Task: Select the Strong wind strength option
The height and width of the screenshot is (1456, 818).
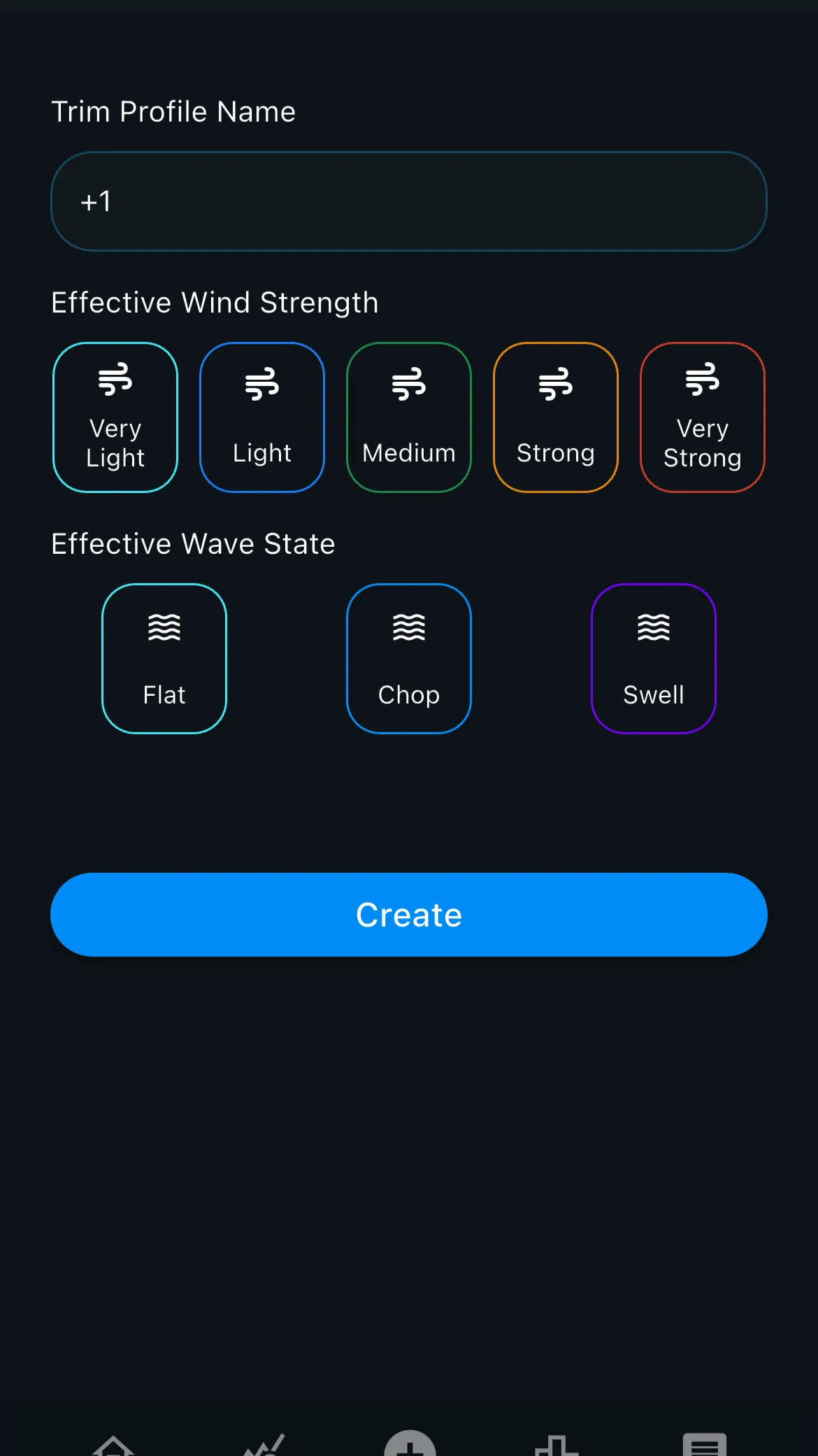Action: 555,417
